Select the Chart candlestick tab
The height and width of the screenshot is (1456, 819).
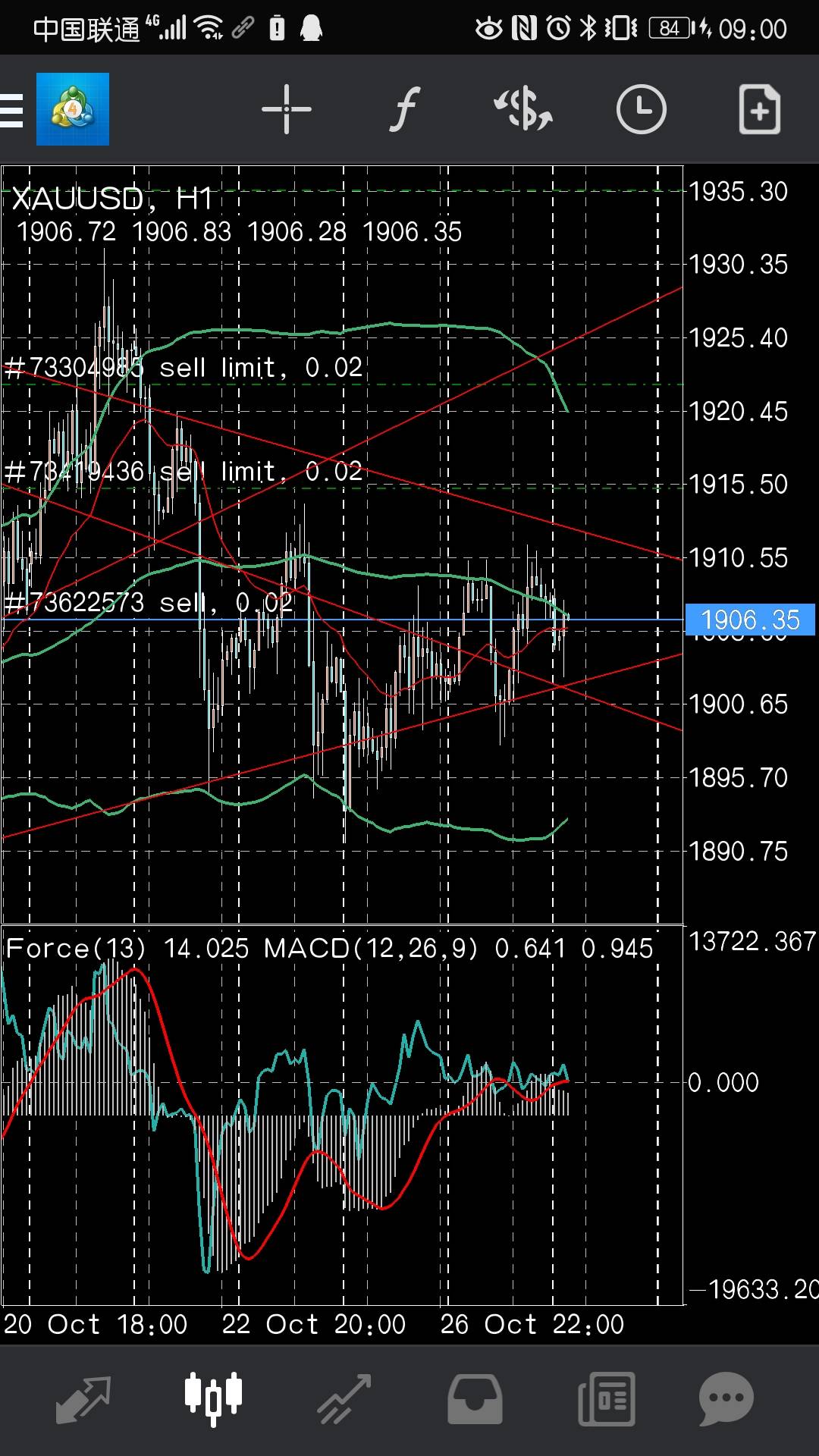click(213, 1398)
